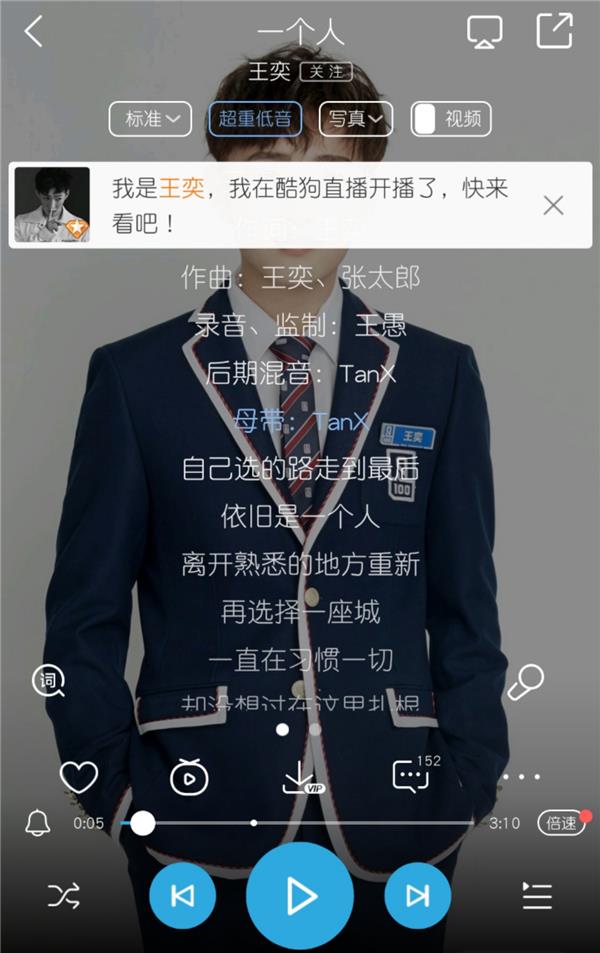Expand the 写真 display mode dropdown
The height and width of the screenshot is (953, 600).
pos(355,119)
